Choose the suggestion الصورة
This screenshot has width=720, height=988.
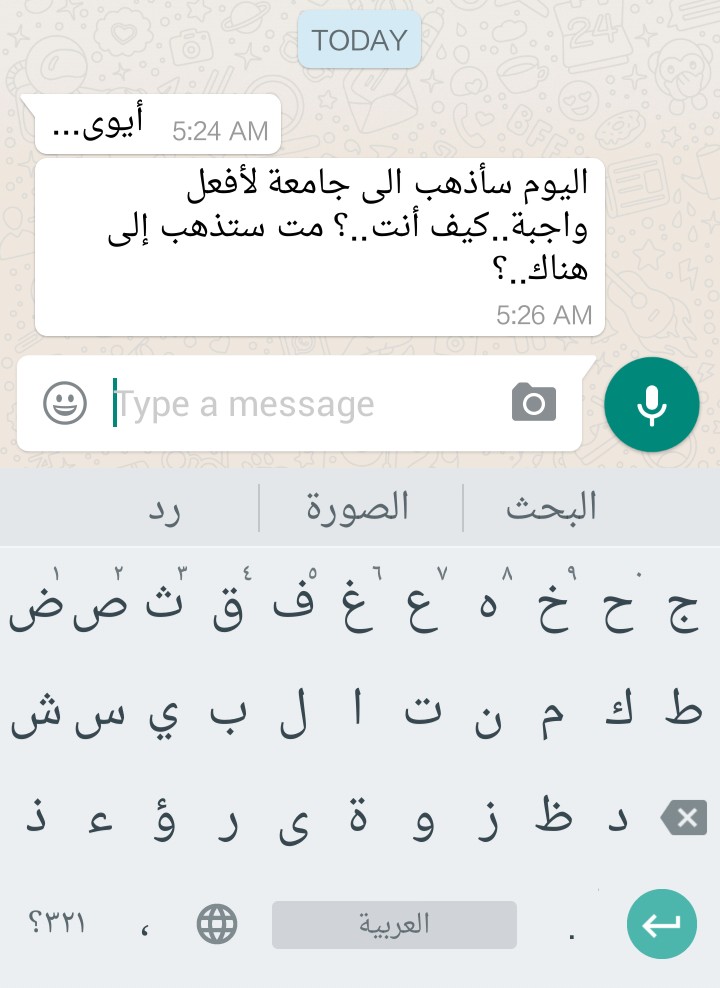[x=358, y=508]
